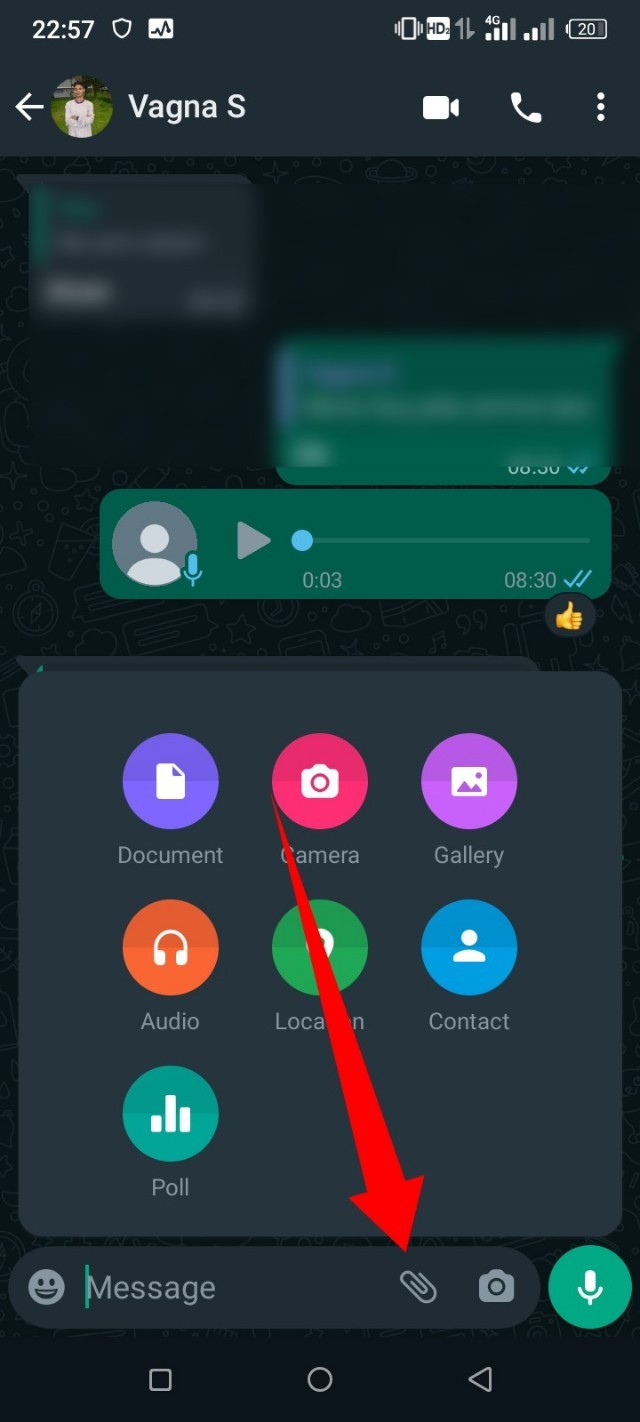Choose Camera from the attachment menu
Viewport: 640px width, 1422px height.
(x=320, y=781)
